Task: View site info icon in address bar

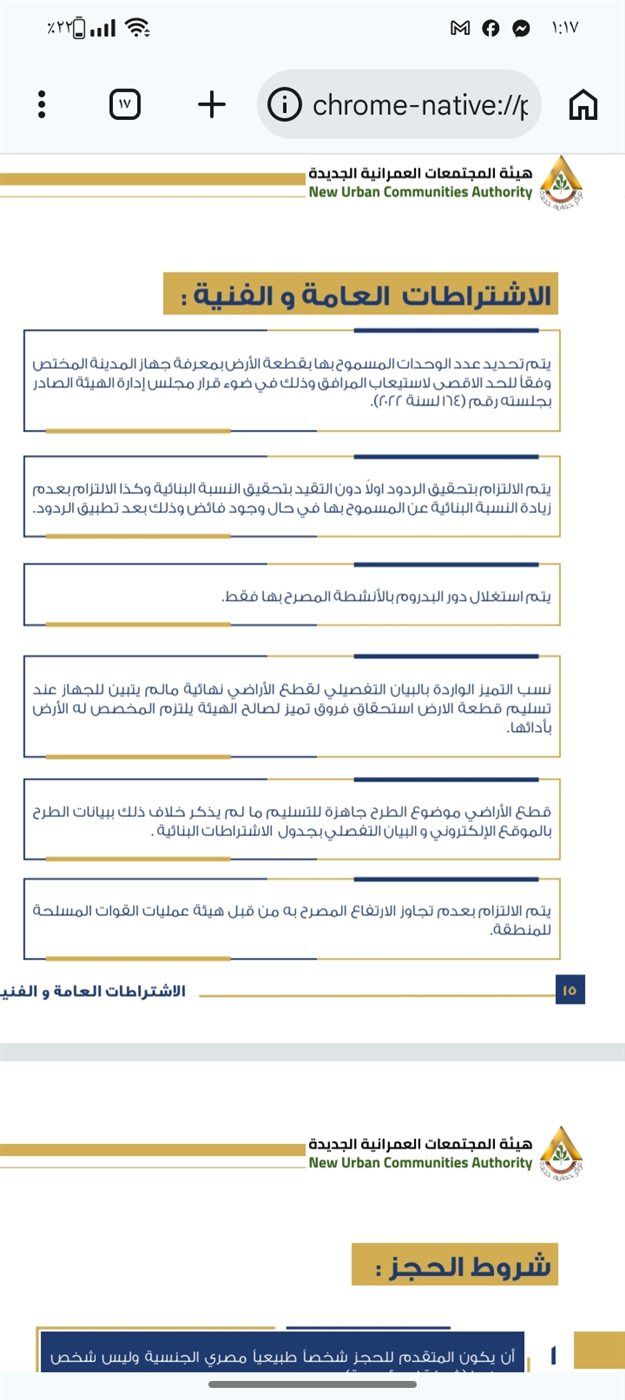Action: [x=285, y=104]
